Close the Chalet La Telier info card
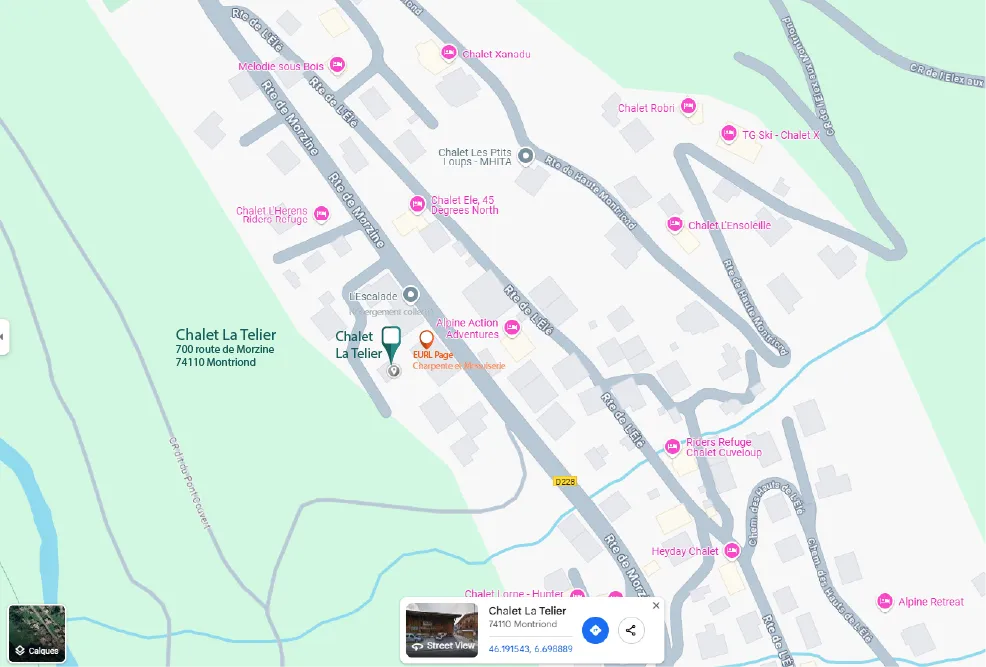The height and width of the screenshot is (667, 986). tap(656, 606)
